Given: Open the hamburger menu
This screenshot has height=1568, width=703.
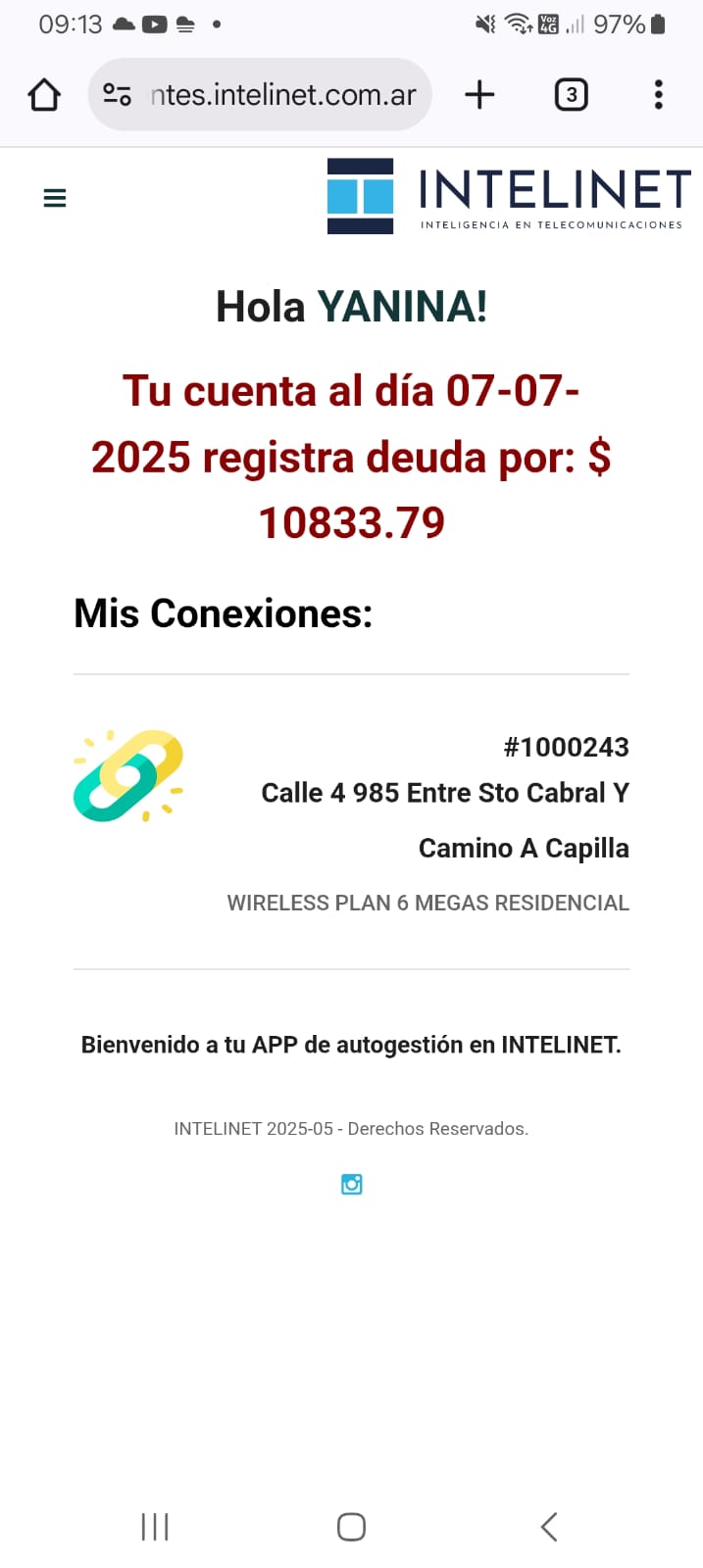Looking at the screenshot, I should click(55, 198).
